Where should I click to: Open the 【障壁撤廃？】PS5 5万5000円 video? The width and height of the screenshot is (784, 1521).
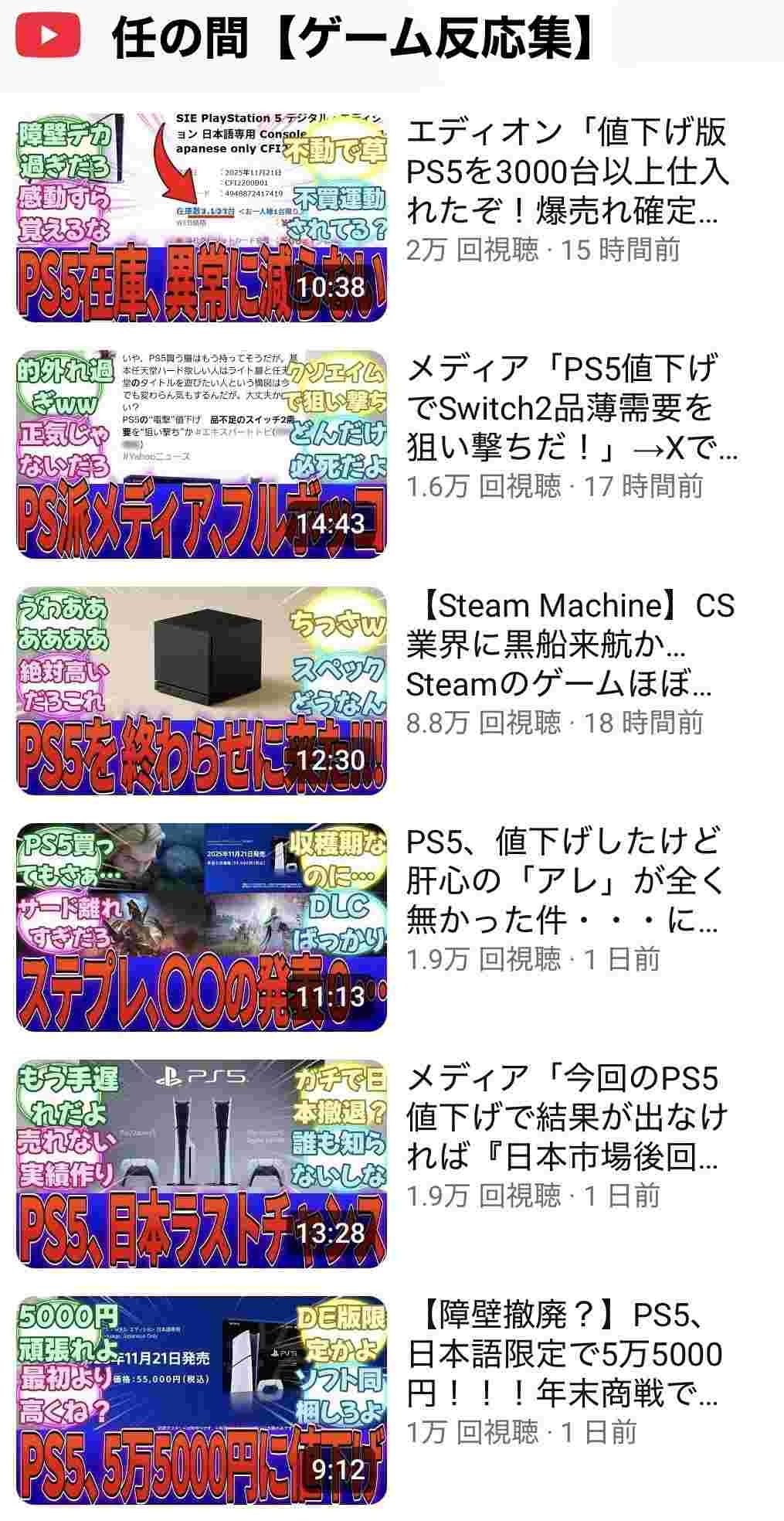(x=201, y=1400)
